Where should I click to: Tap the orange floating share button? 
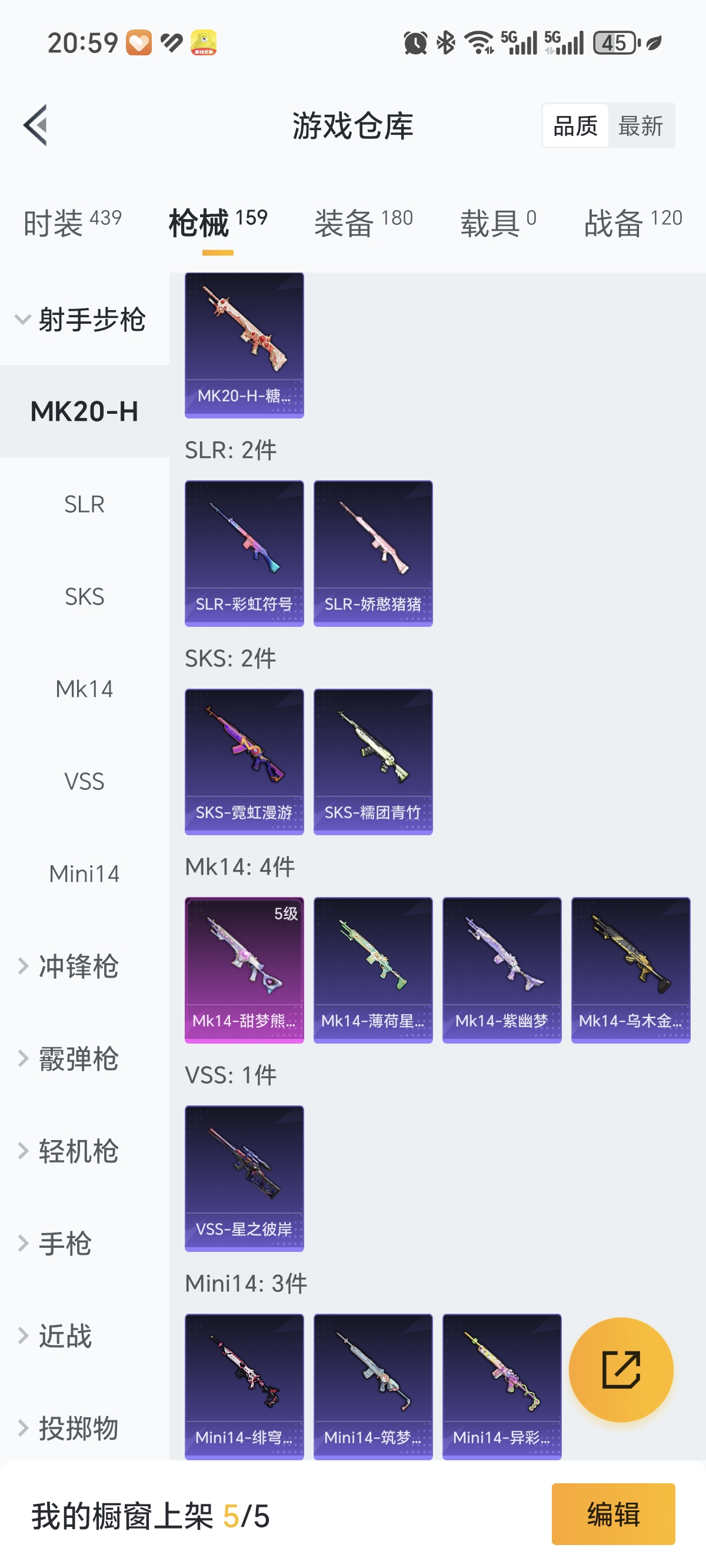tap(621, 1370)
